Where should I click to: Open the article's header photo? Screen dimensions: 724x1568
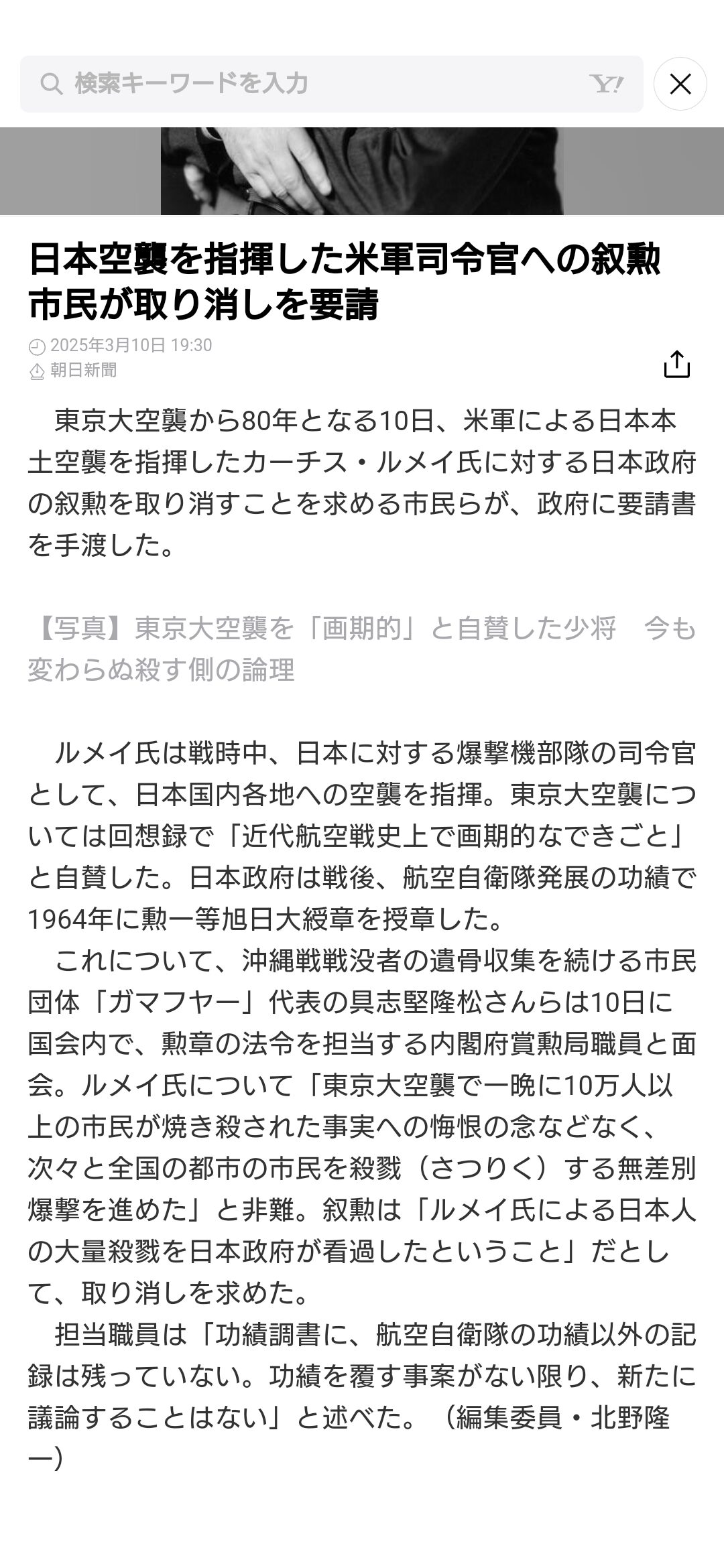[x=362, y=171]
